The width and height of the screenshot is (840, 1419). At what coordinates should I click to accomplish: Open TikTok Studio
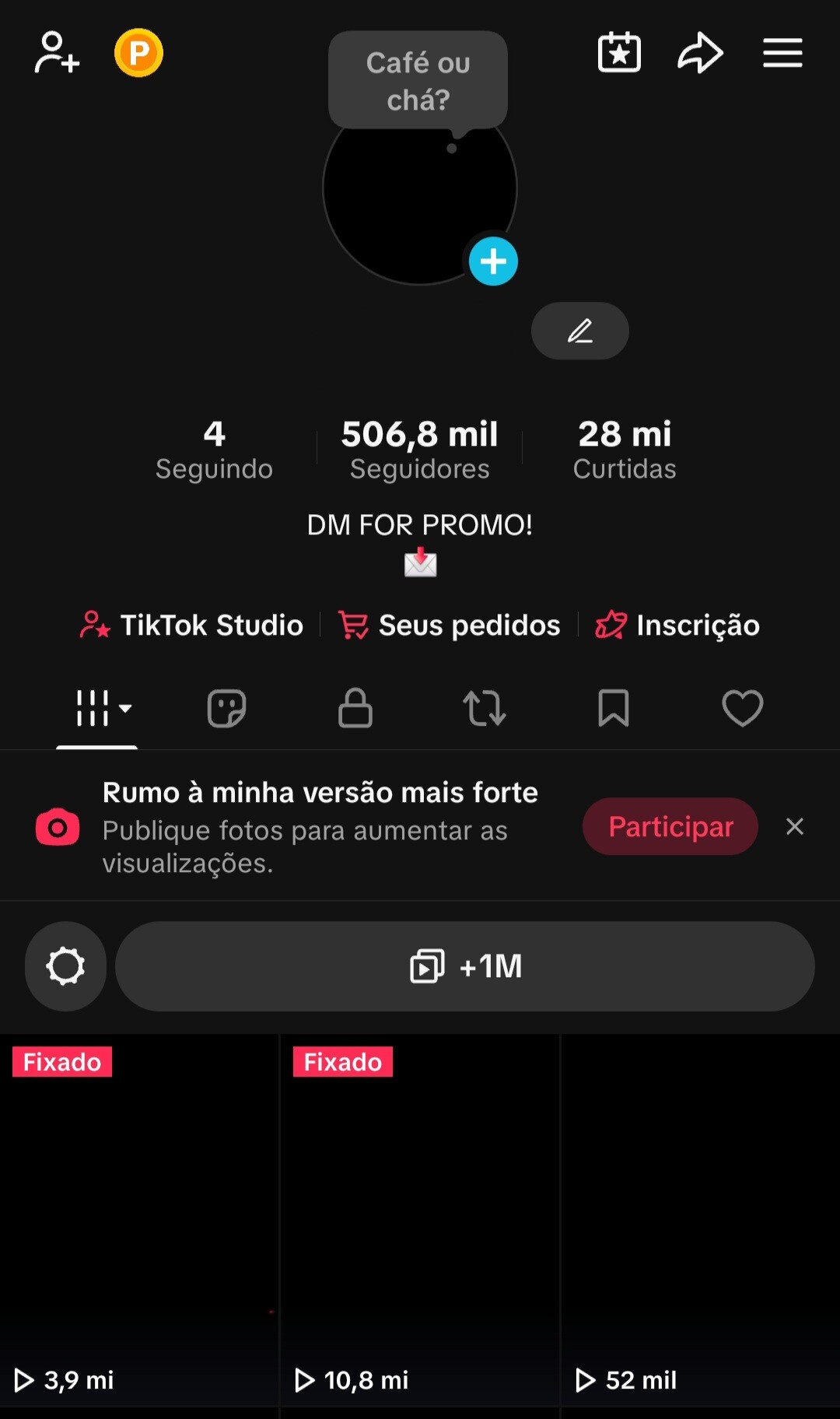coord(192,625)
